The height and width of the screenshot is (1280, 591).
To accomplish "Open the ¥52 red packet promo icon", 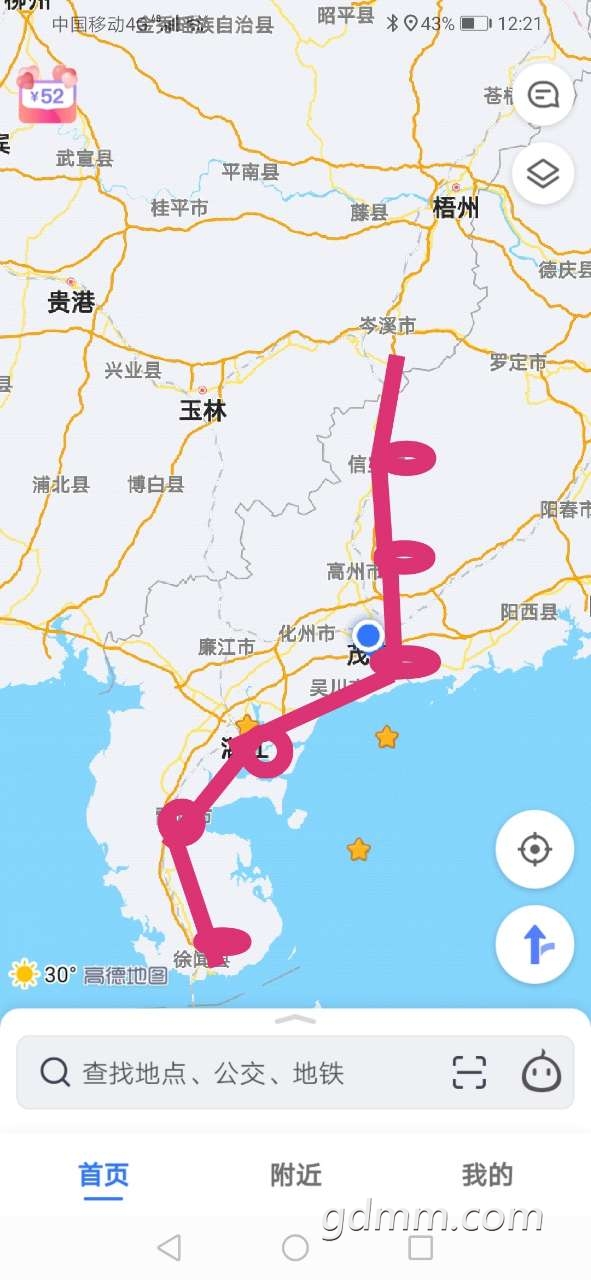I will click(48, 94).
